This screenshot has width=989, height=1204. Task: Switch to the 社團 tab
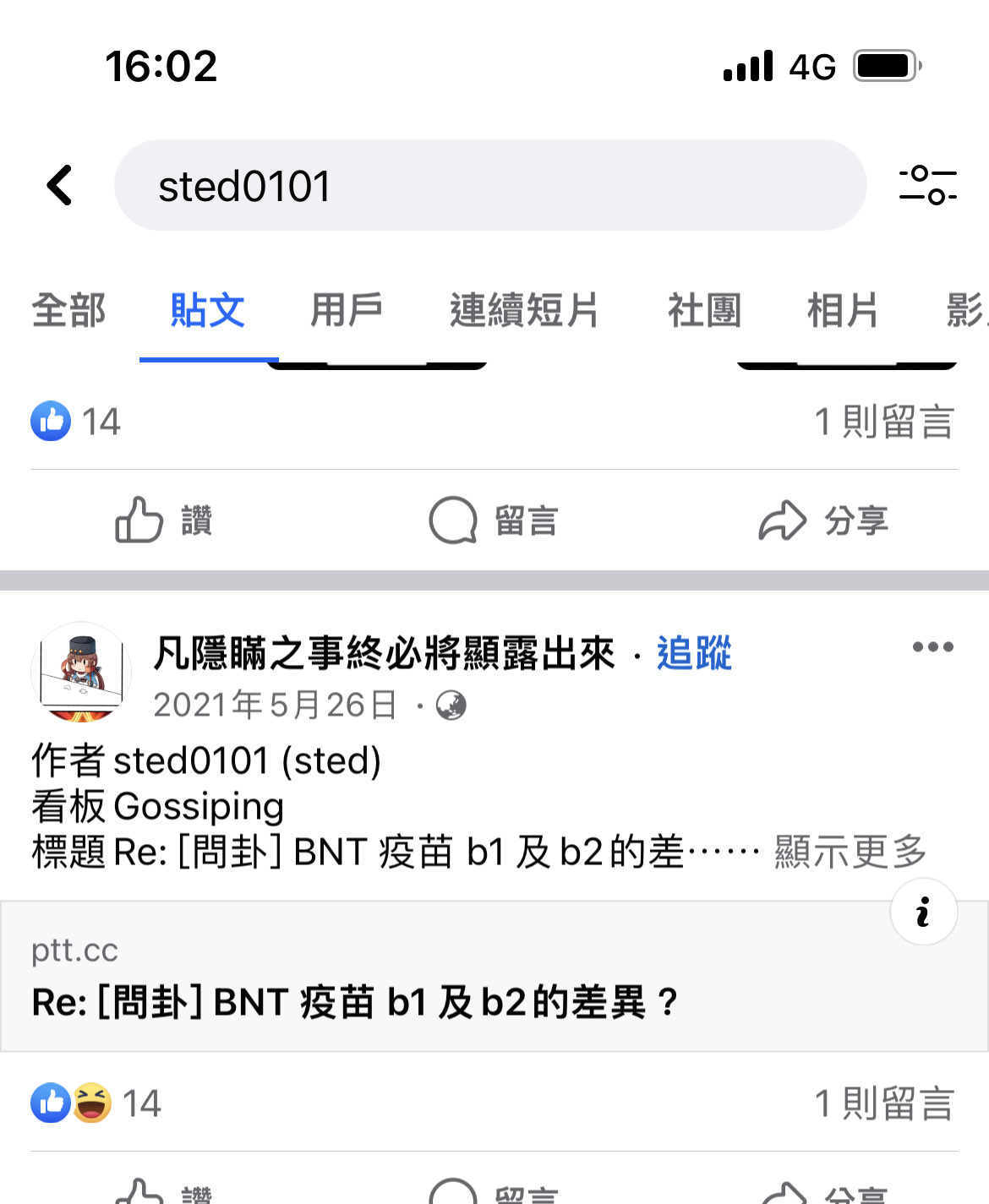[x=704, y=310]
